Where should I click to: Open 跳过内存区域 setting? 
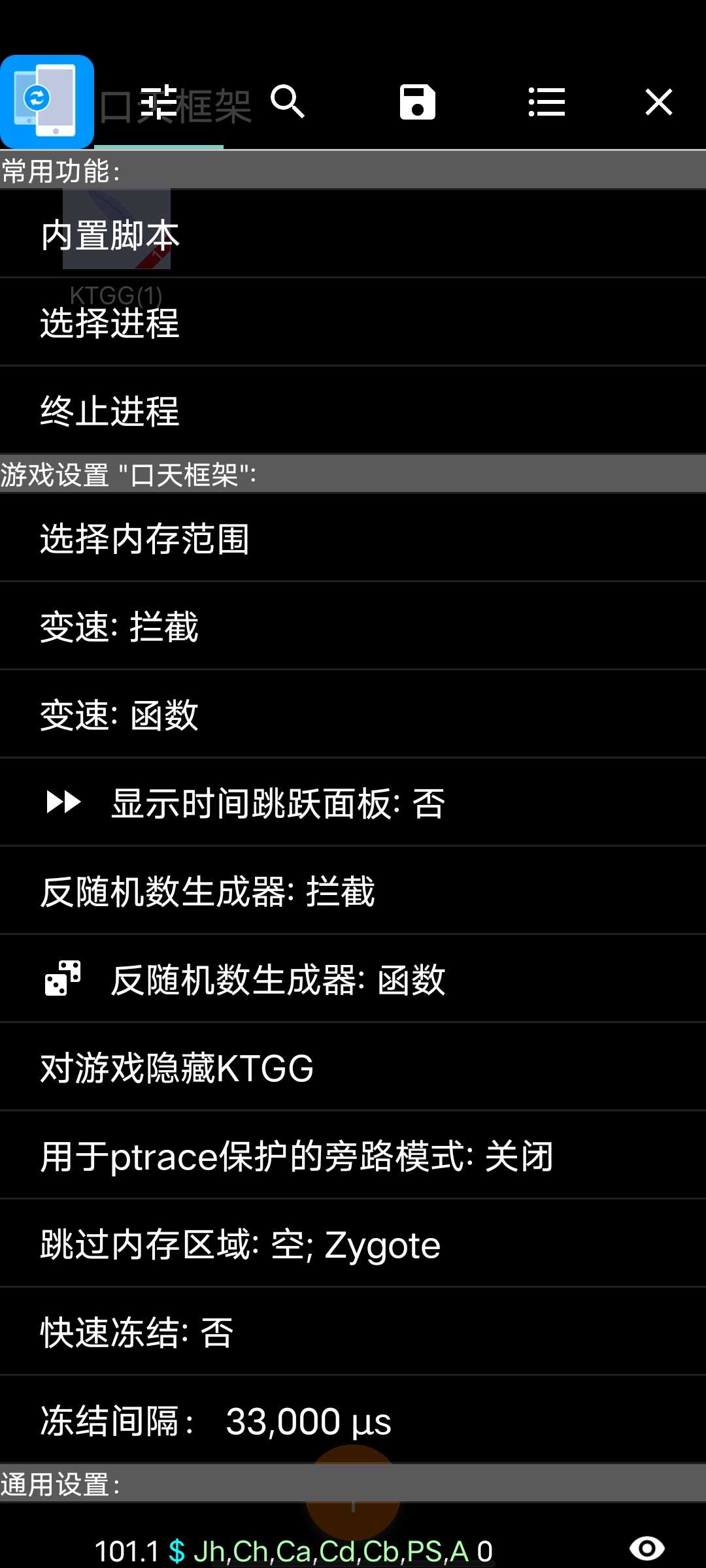(x=353, y=1244)
